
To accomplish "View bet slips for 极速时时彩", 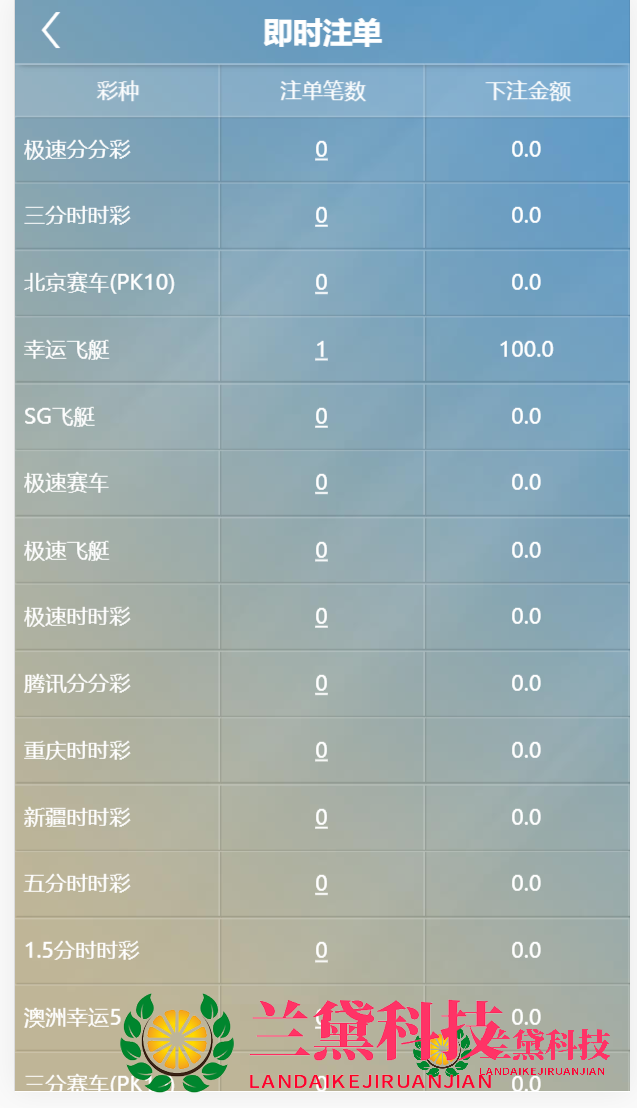I will click(x=321, y=617).
